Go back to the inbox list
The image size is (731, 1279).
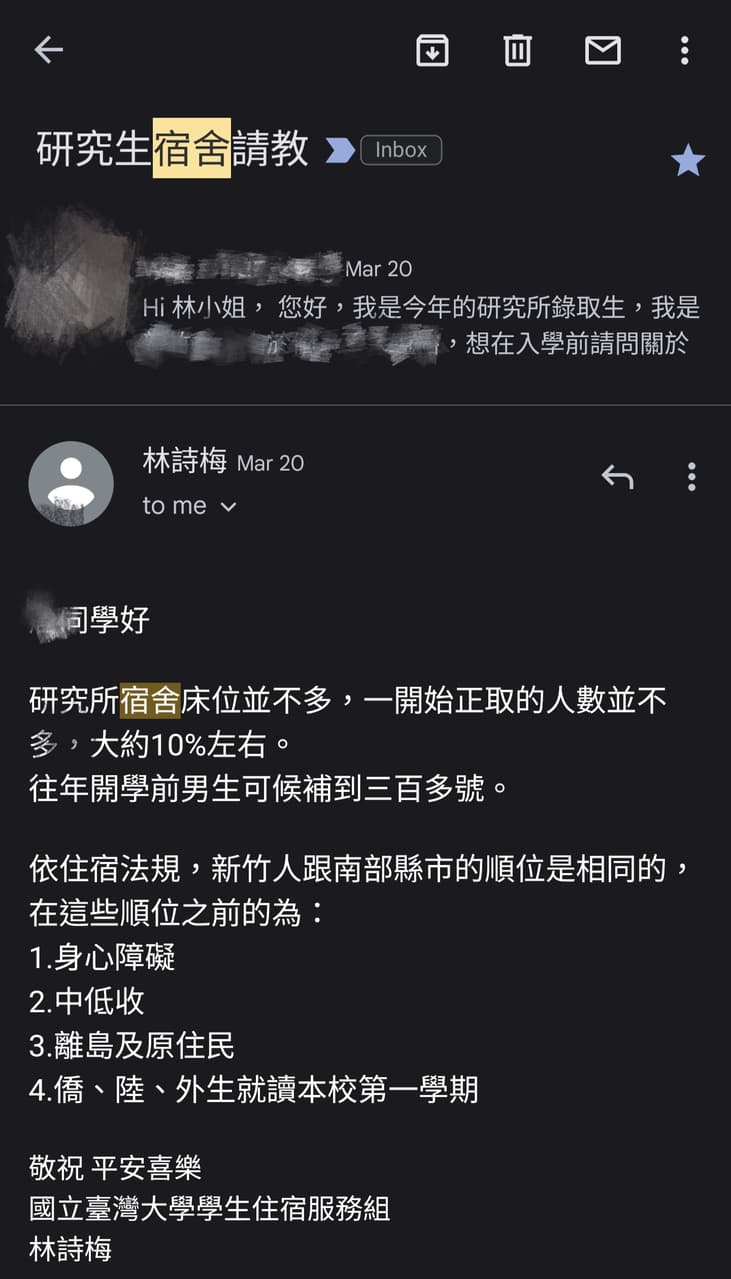(x=48, y=50)
